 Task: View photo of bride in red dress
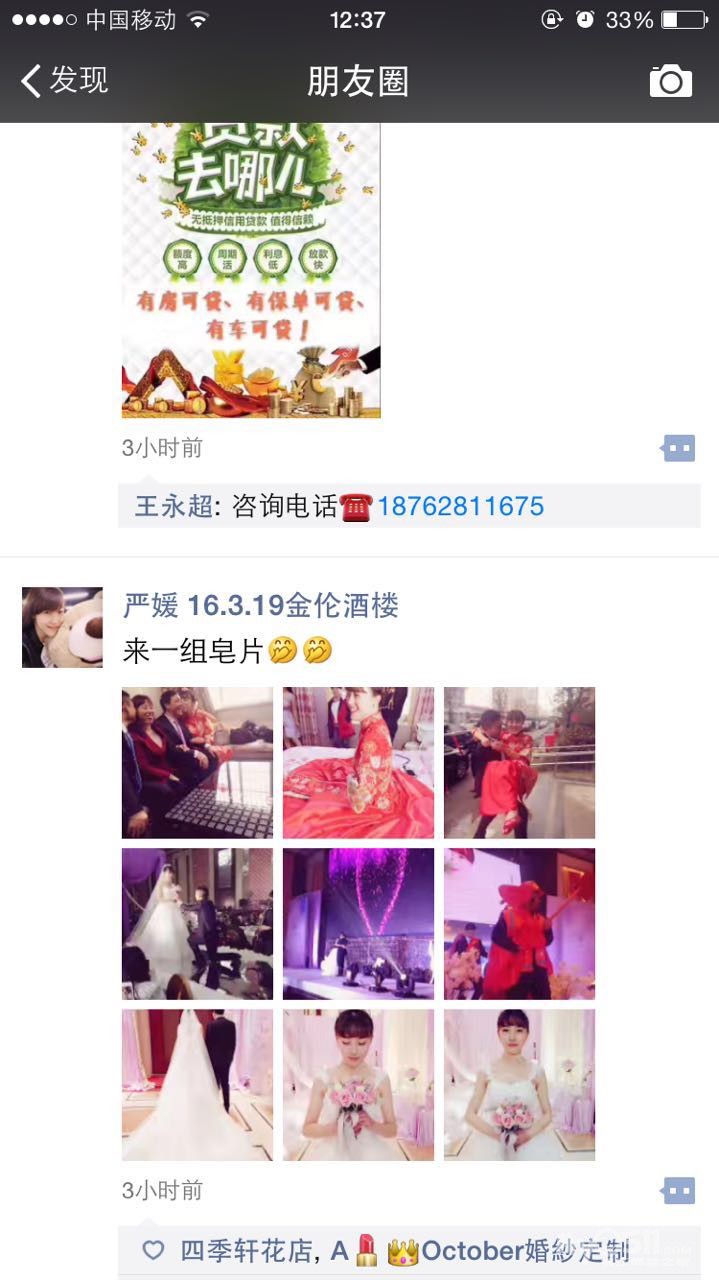coord(358,762)
